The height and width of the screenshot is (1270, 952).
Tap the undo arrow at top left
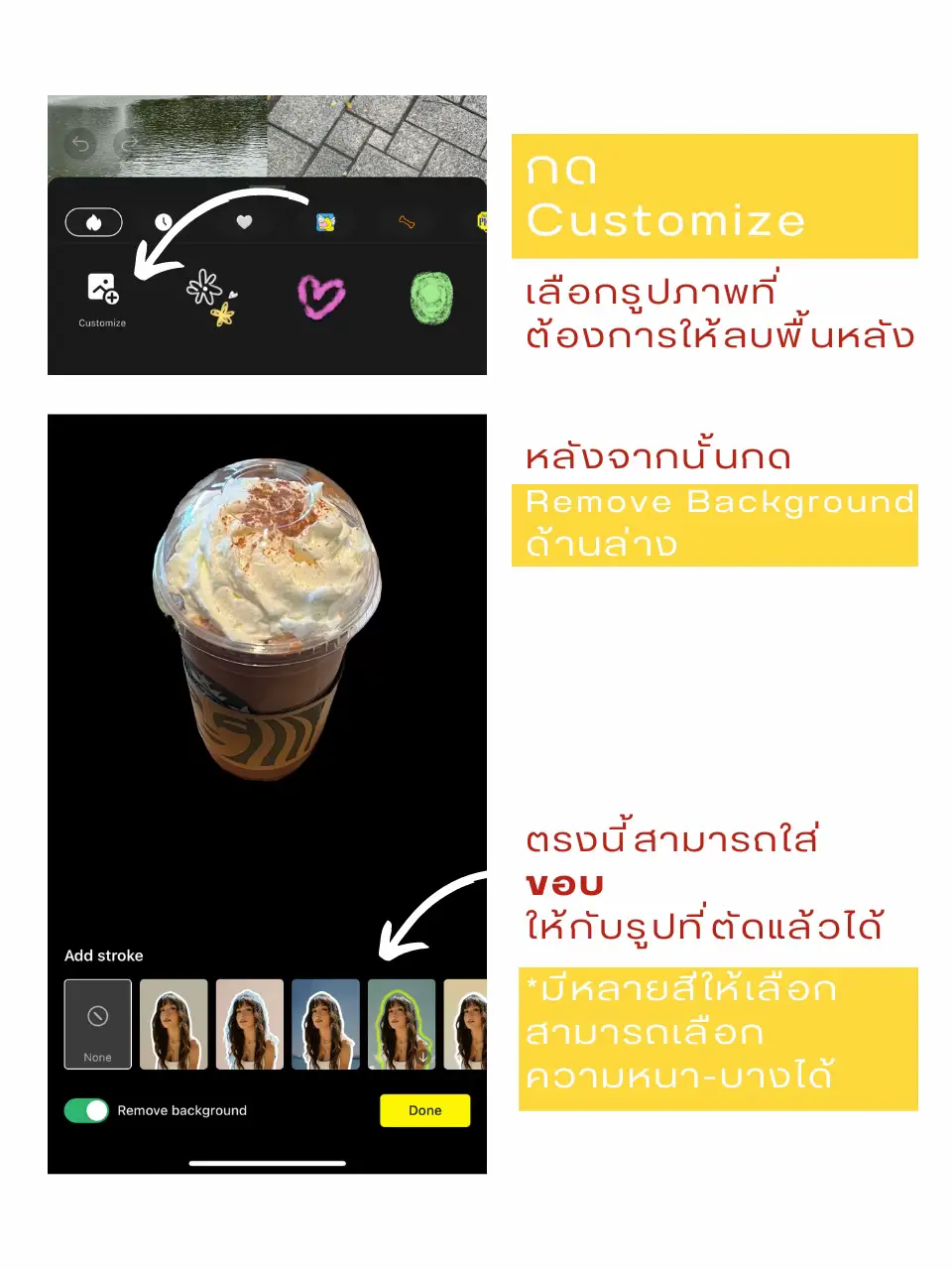click(80, 144)
